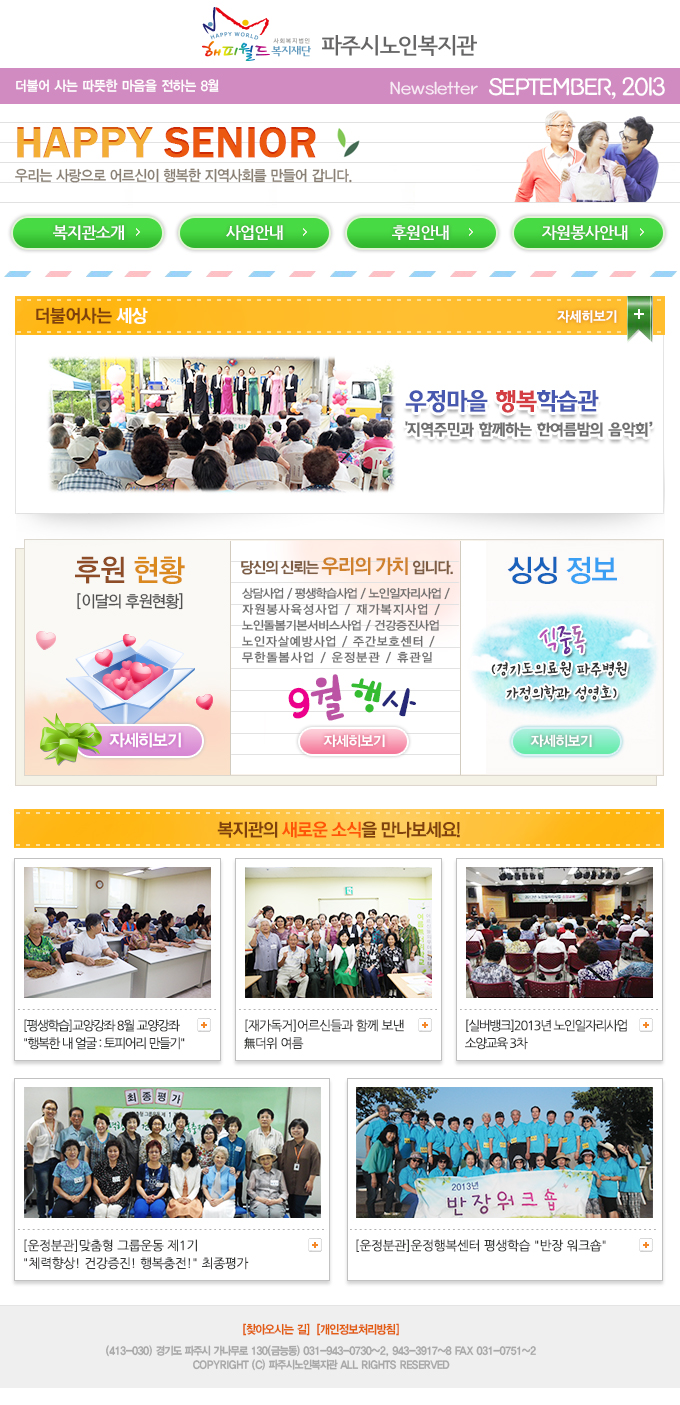
Task: Open the 찾아오시는 길 link
Action: click(276, 1329)
